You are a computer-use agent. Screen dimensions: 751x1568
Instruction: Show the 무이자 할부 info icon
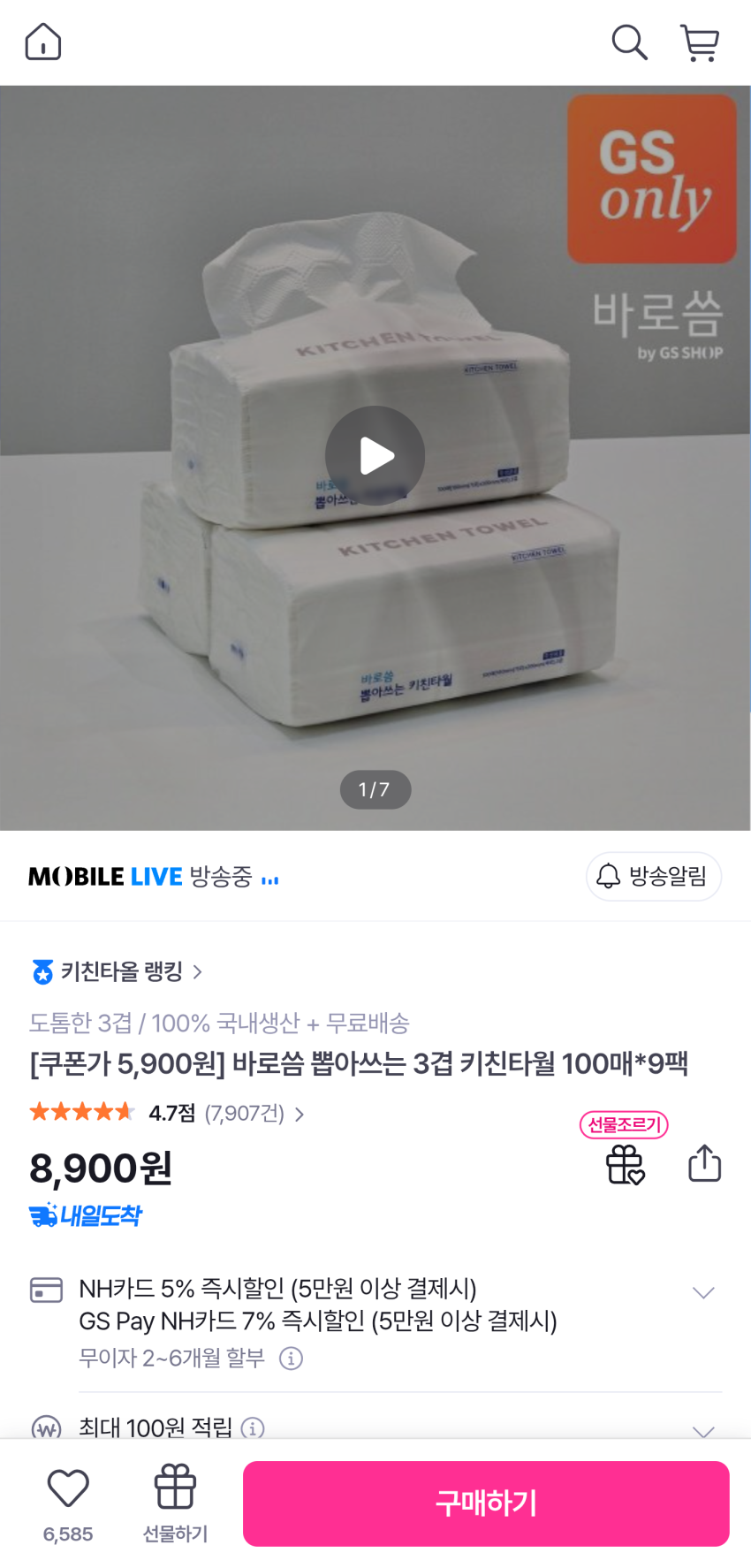pos(291,1358)
